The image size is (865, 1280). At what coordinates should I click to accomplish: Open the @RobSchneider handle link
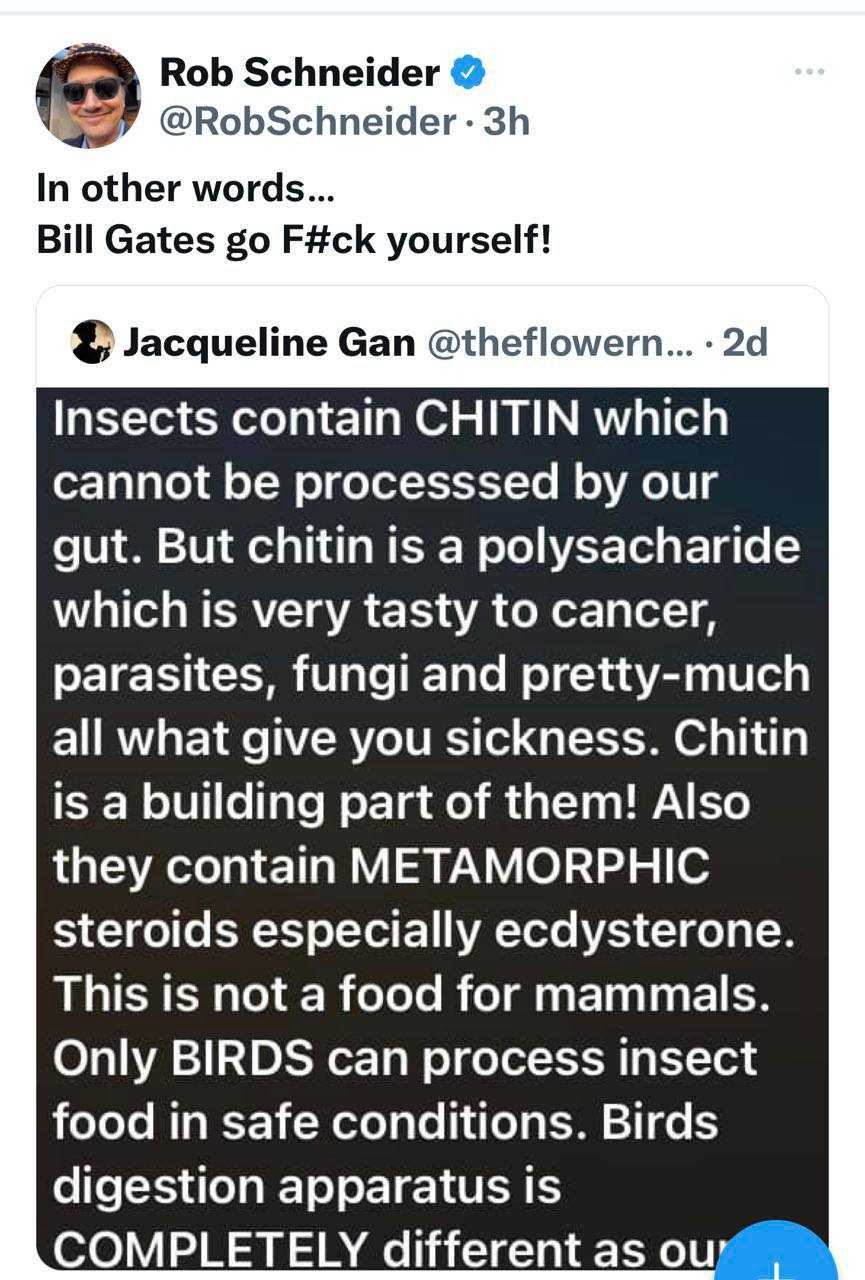[x=309, y=122]
